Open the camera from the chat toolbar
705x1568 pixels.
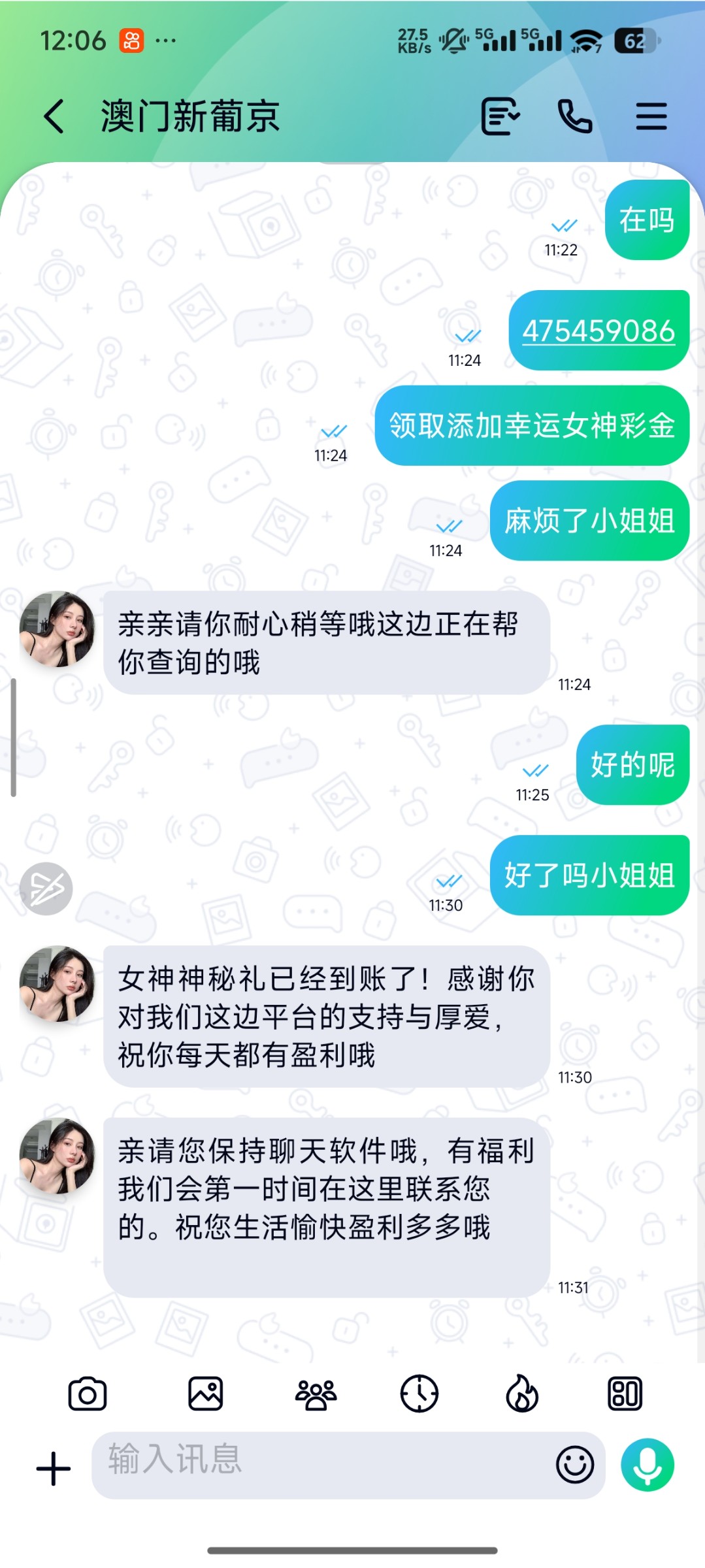pos(88,1394)
